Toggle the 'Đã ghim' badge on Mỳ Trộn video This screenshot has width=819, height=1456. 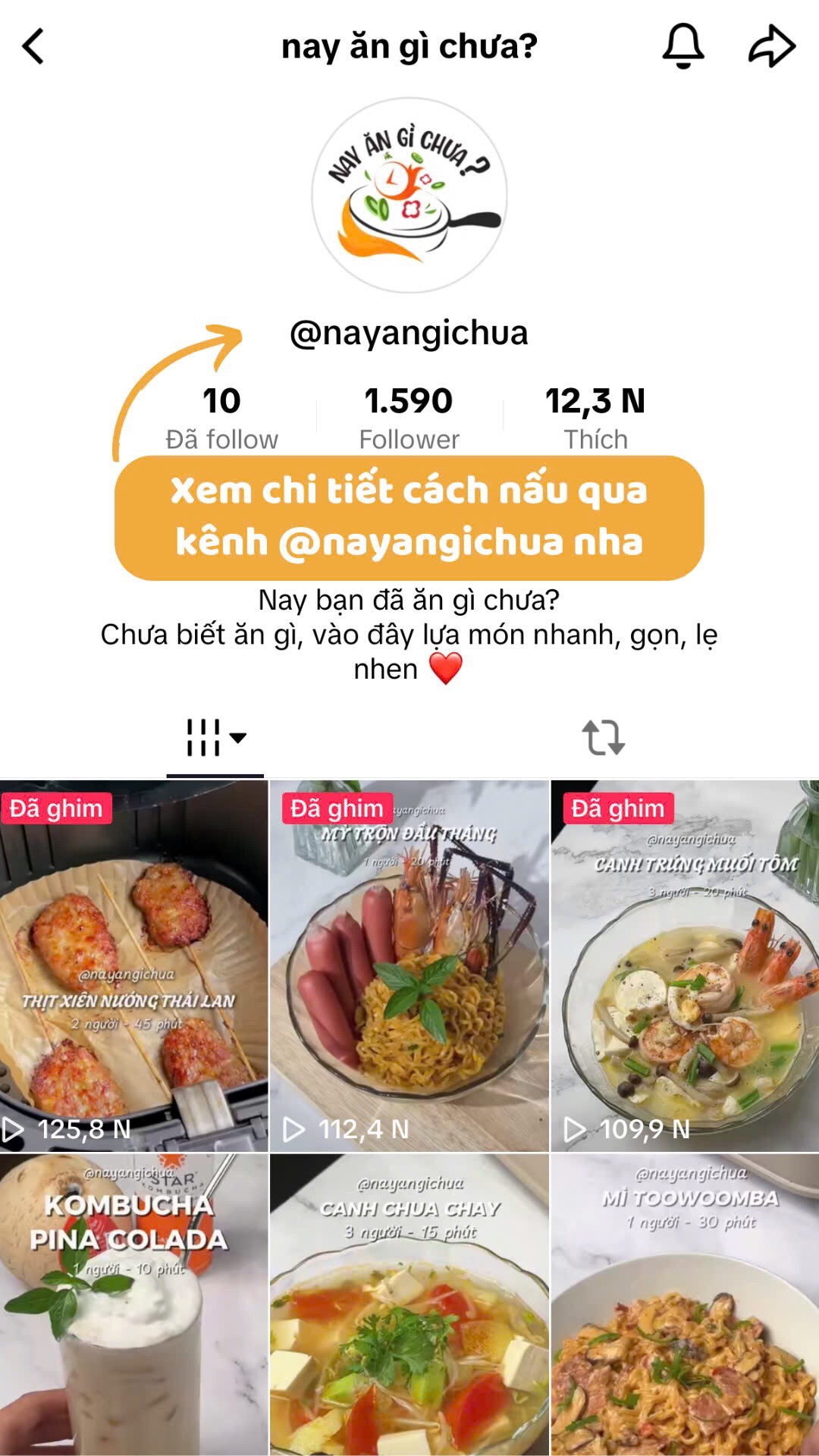[334, 809]
